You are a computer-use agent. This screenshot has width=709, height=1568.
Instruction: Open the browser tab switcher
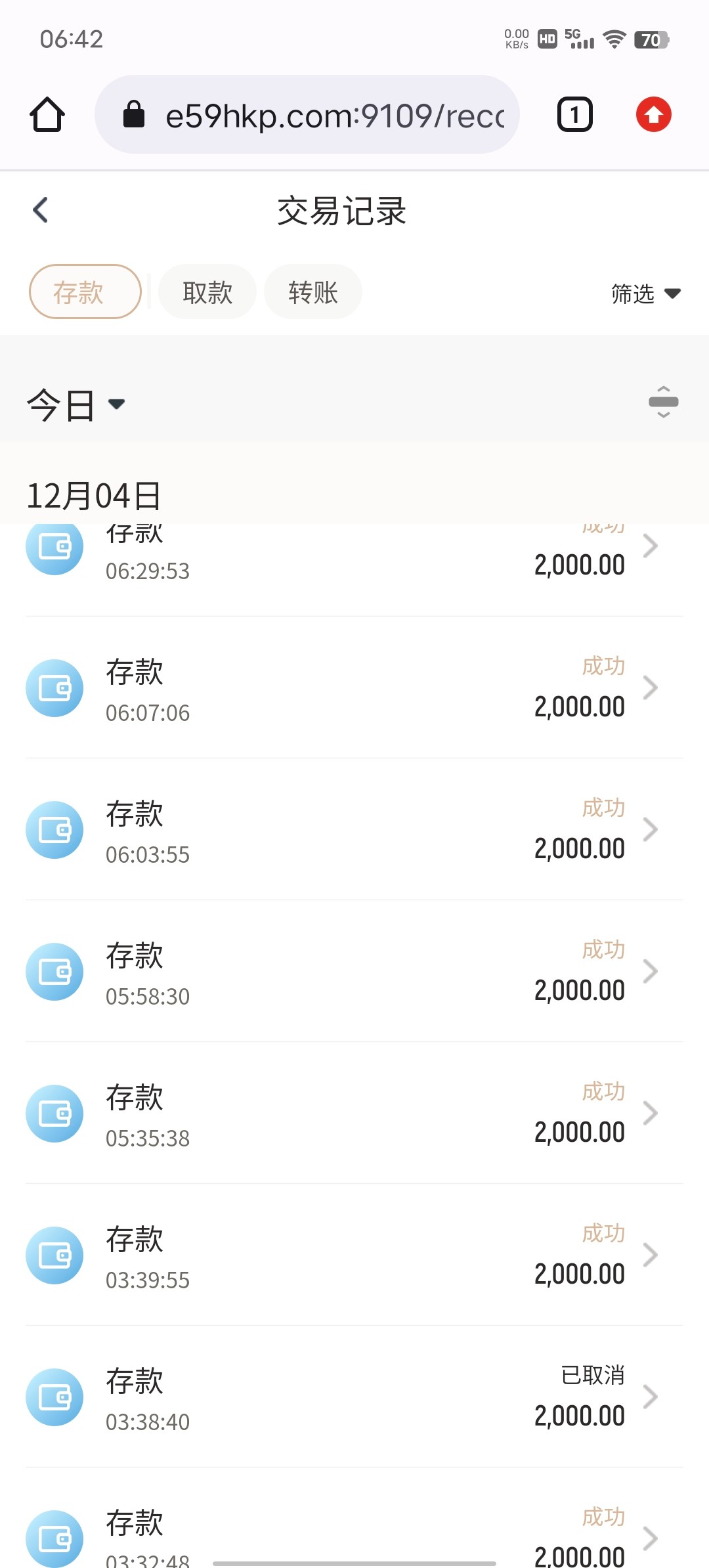coord(574,115)
